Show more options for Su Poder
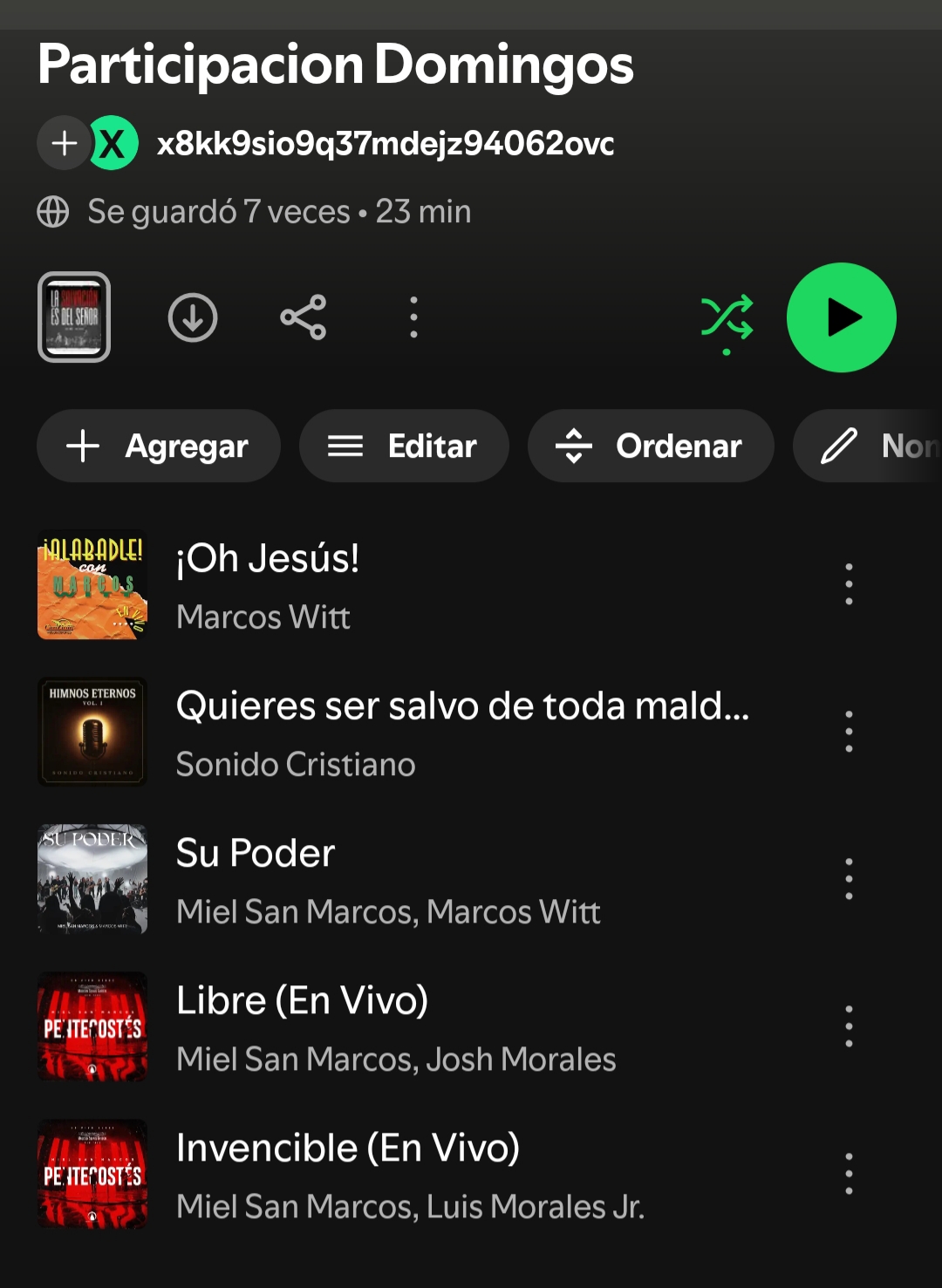This screenshot has width=942, height=1288. tap(849, 879)
